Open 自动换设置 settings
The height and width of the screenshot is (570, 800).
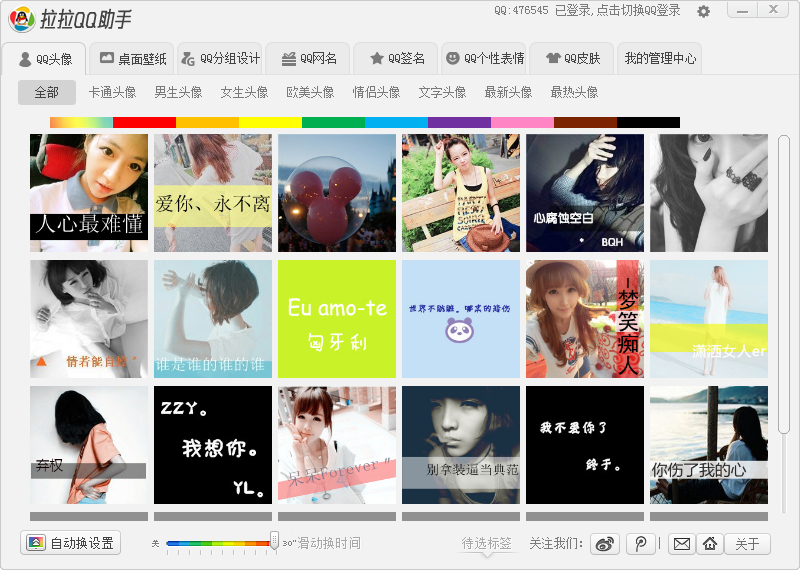(70, 543)
